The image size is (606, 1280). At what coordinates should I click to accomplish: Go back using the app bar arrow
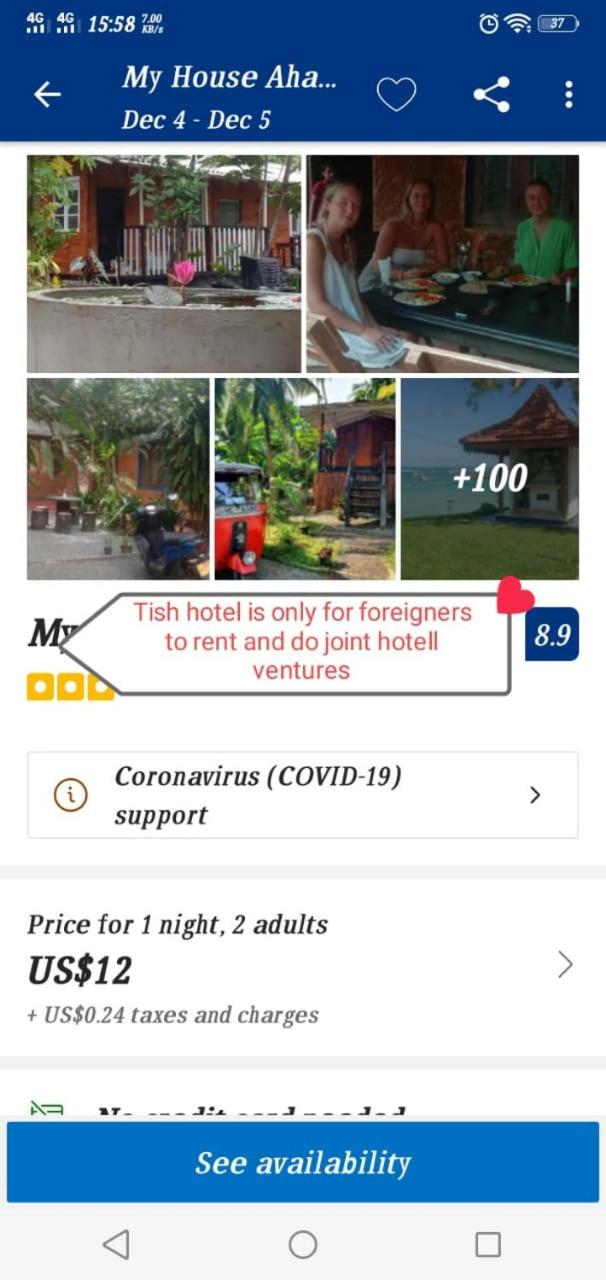pos(47,95)
